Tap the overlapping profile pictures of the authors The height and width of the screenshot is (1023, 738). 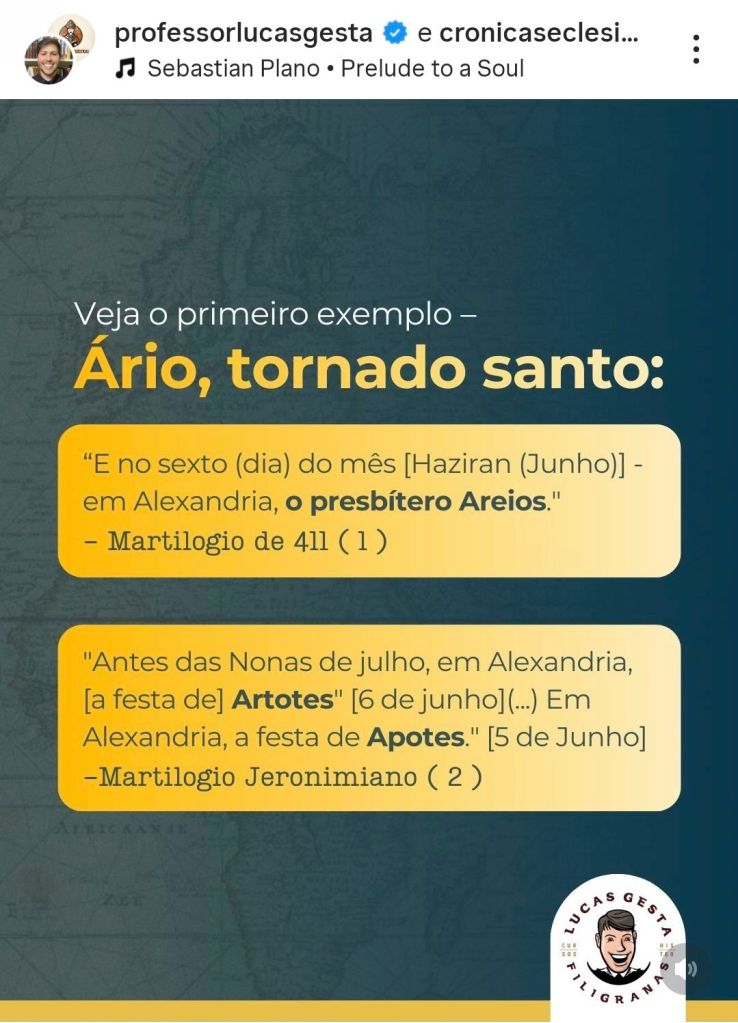[55, 49]
